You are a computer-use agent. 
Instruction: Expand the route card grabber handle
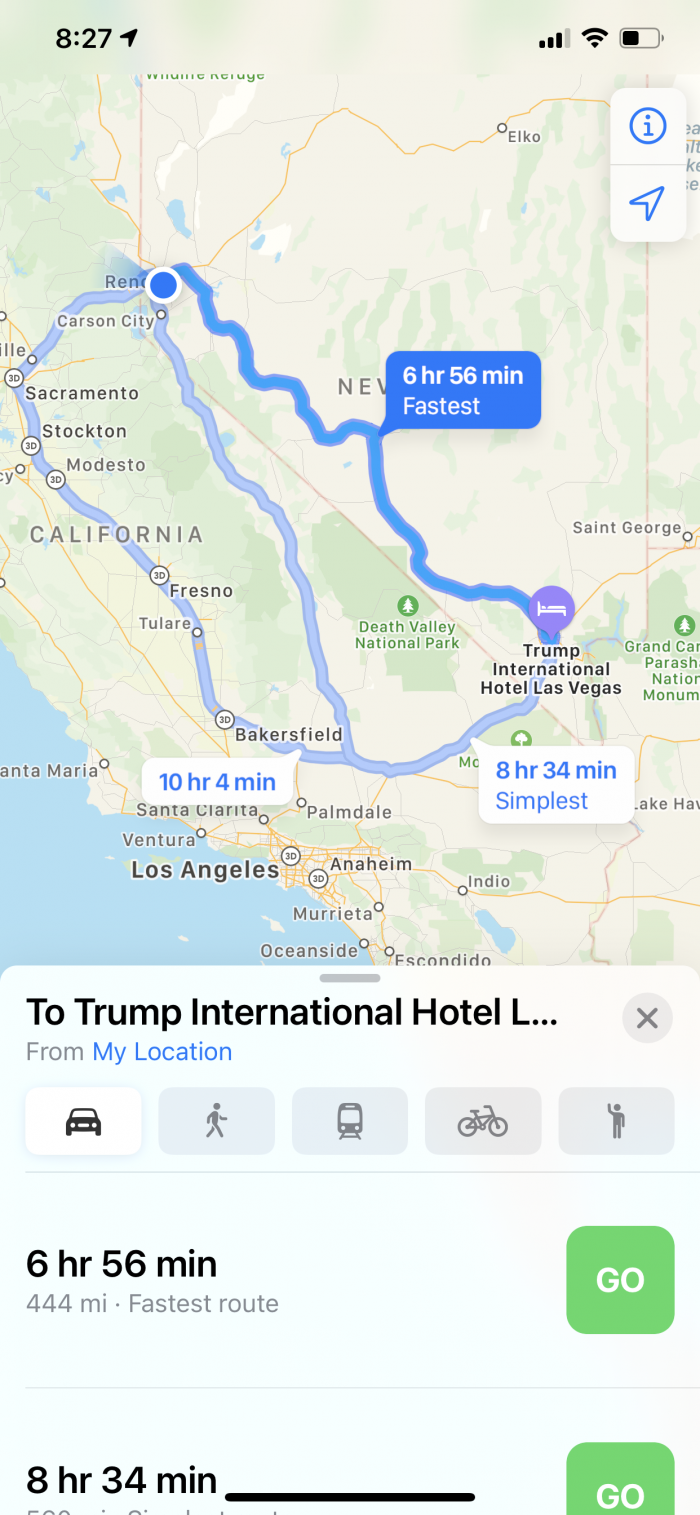pyautogui.click(x=350, y=978)
